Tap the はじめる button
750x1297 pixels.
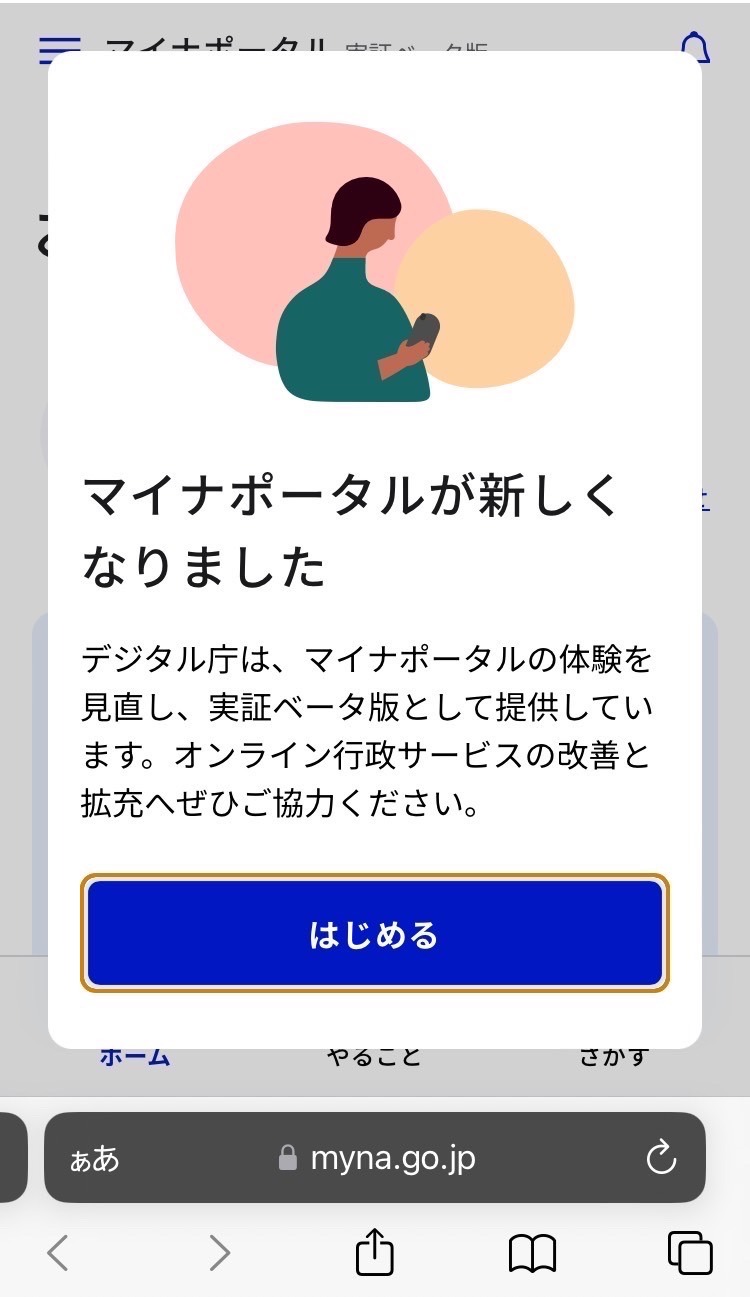(x=374, y=934)
